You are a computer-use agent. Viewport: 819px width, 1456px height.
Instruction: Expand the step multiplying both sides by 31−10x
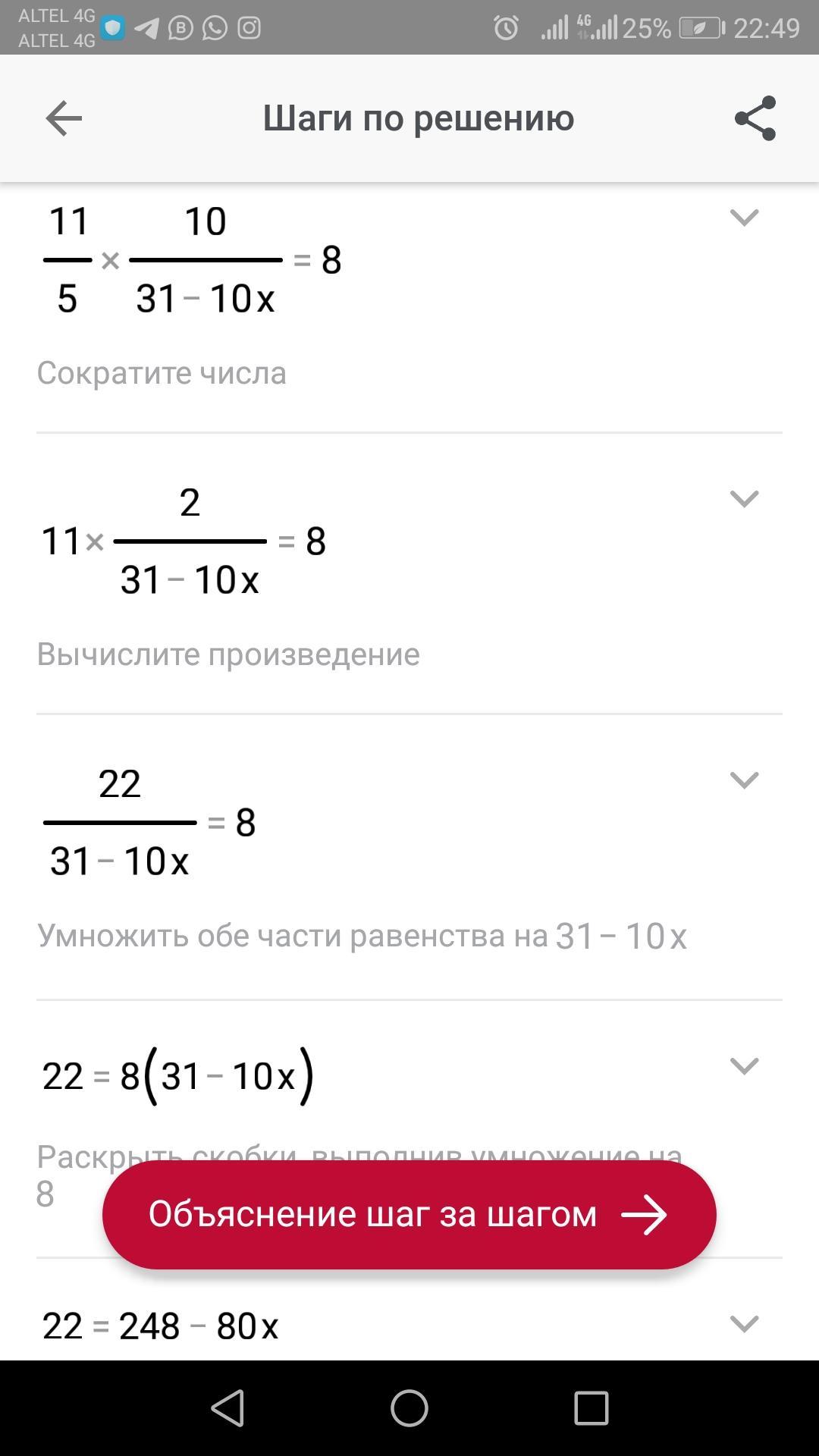744,780
